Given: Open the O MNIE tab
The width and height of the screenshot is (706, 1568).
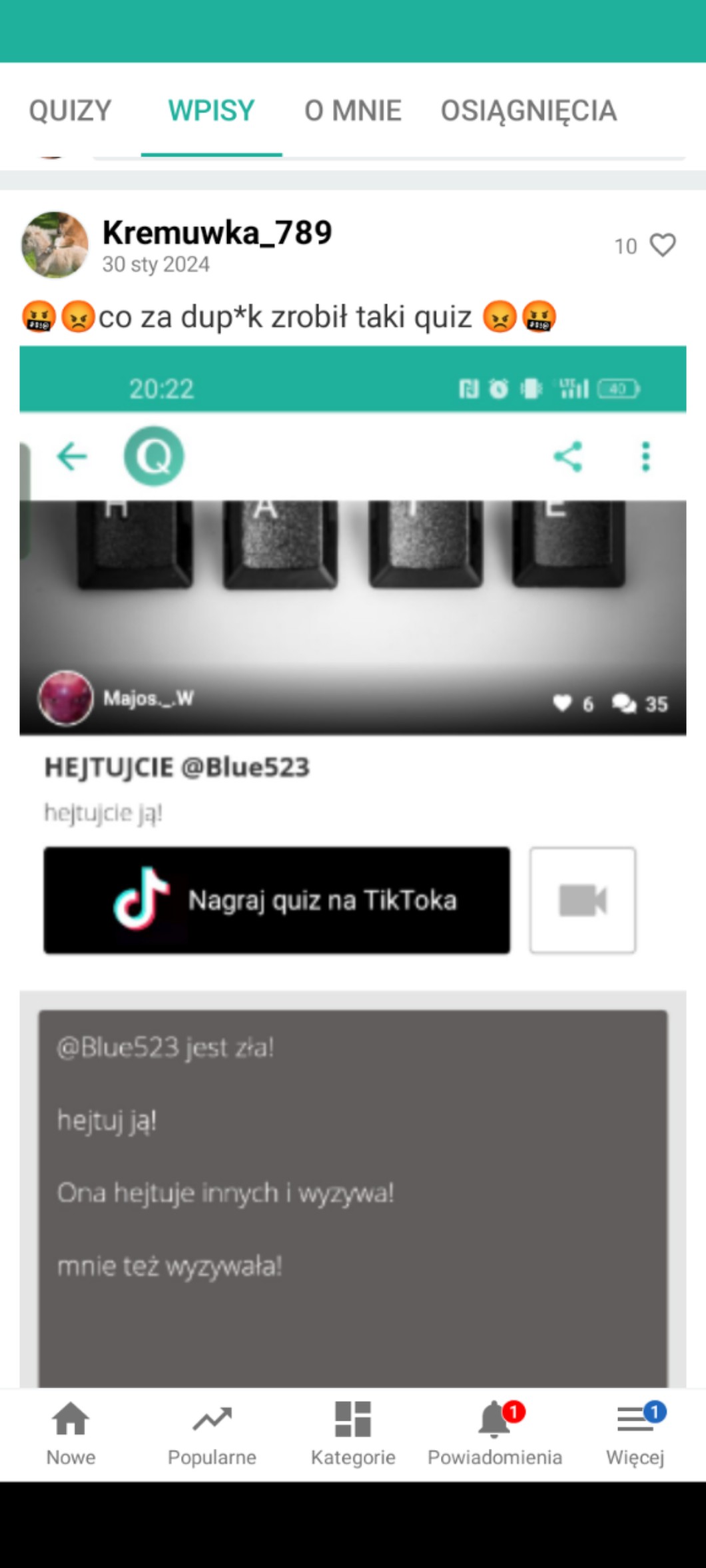Looking at the screenshot, I should click(x=353, y=111).
